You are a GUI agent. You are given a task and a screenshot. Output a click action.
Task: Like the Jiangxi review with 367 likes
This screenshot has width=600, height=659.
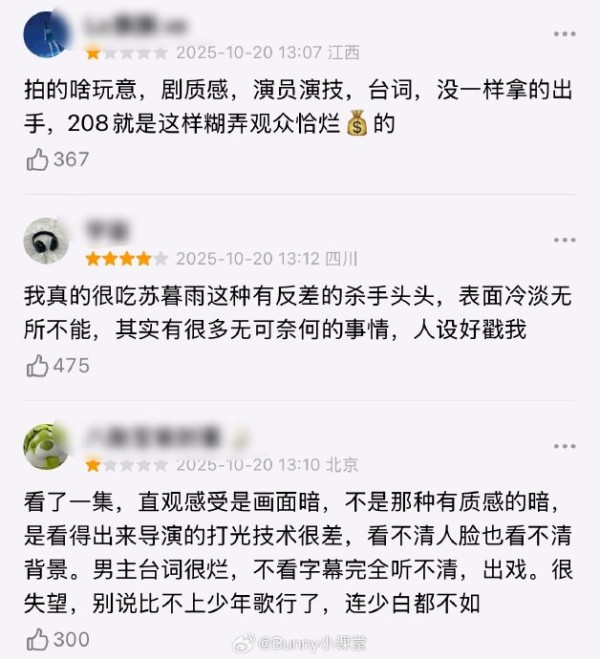coord(38,159)
